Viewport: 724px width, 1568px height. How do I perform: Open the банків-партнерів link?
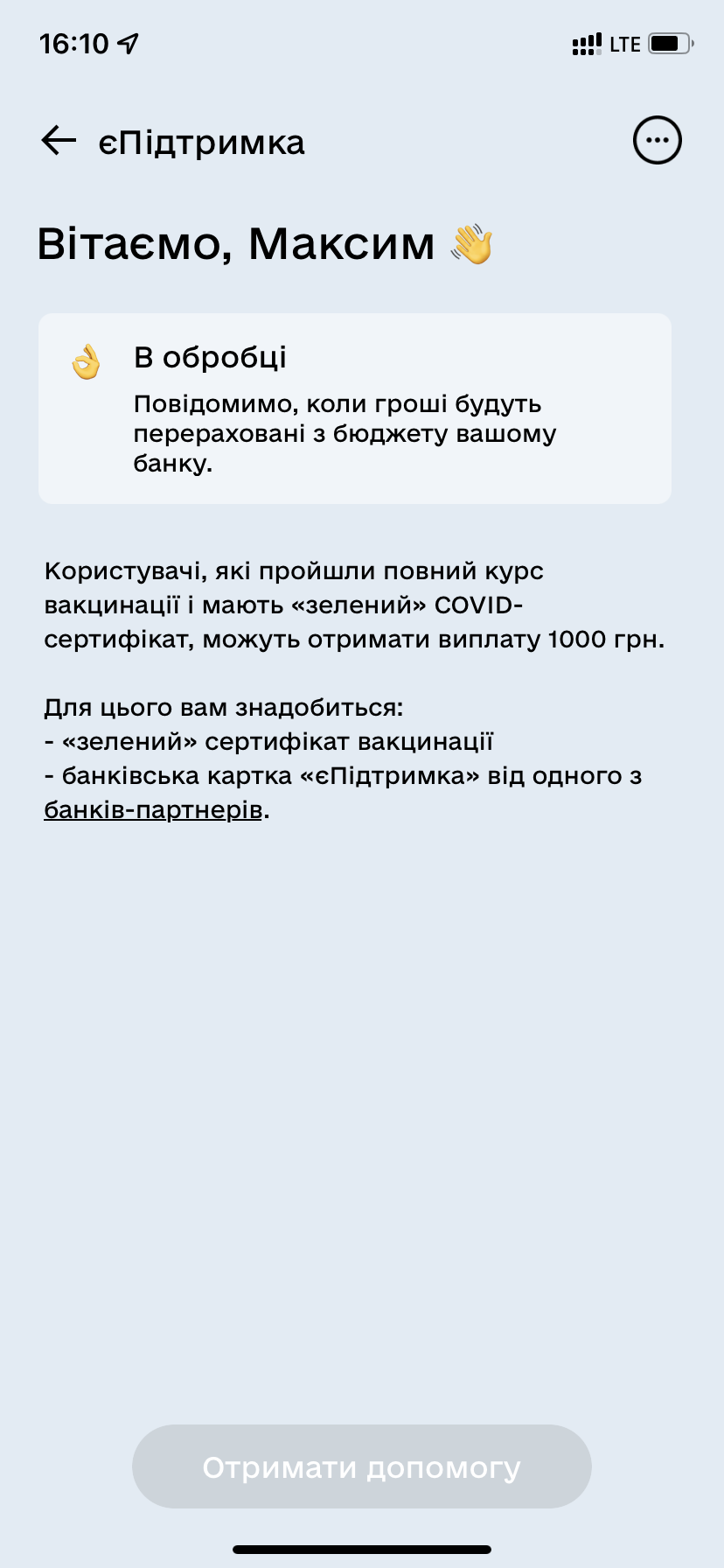[x=153, y=810]
